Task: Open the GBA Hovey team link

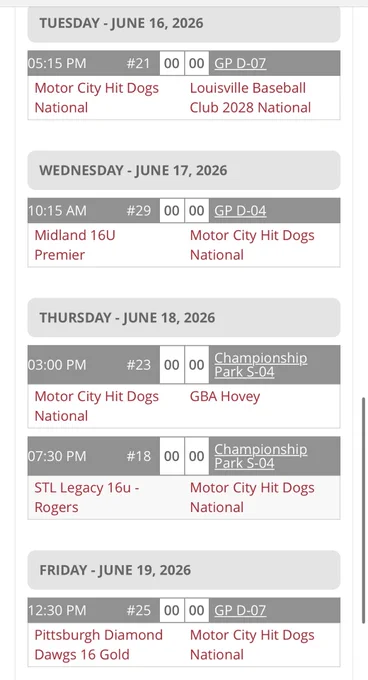Action: pos(225,396)
